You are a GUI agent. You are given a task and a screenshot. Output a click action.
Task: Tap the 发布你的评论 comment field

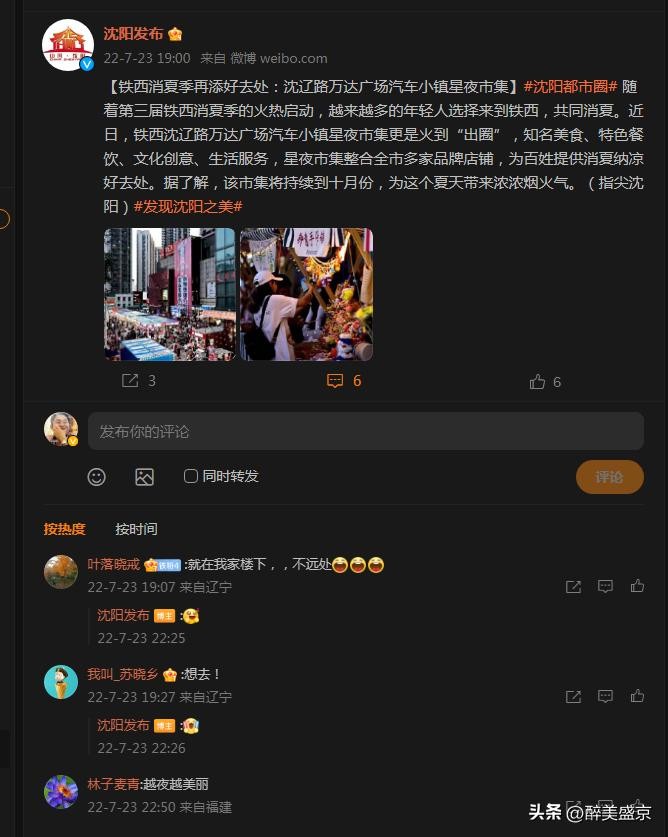[x=365, y=431]
